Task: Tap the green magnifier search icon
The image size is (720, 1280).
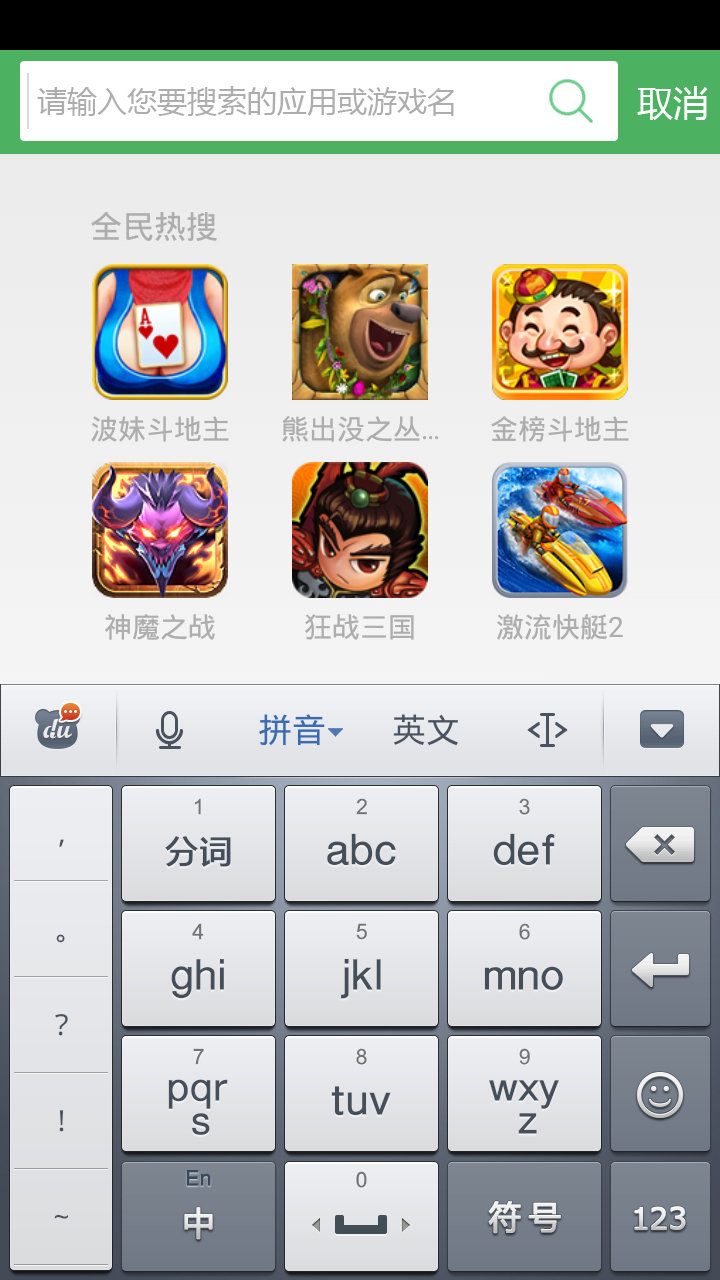Action: [x=571, y=102]
